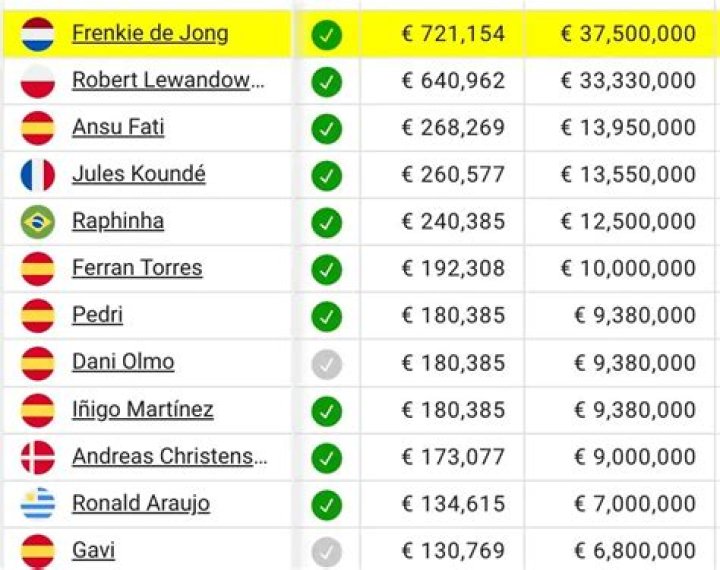
Task: Tap on Pedri's name
Action: click(x=97, y=315)
